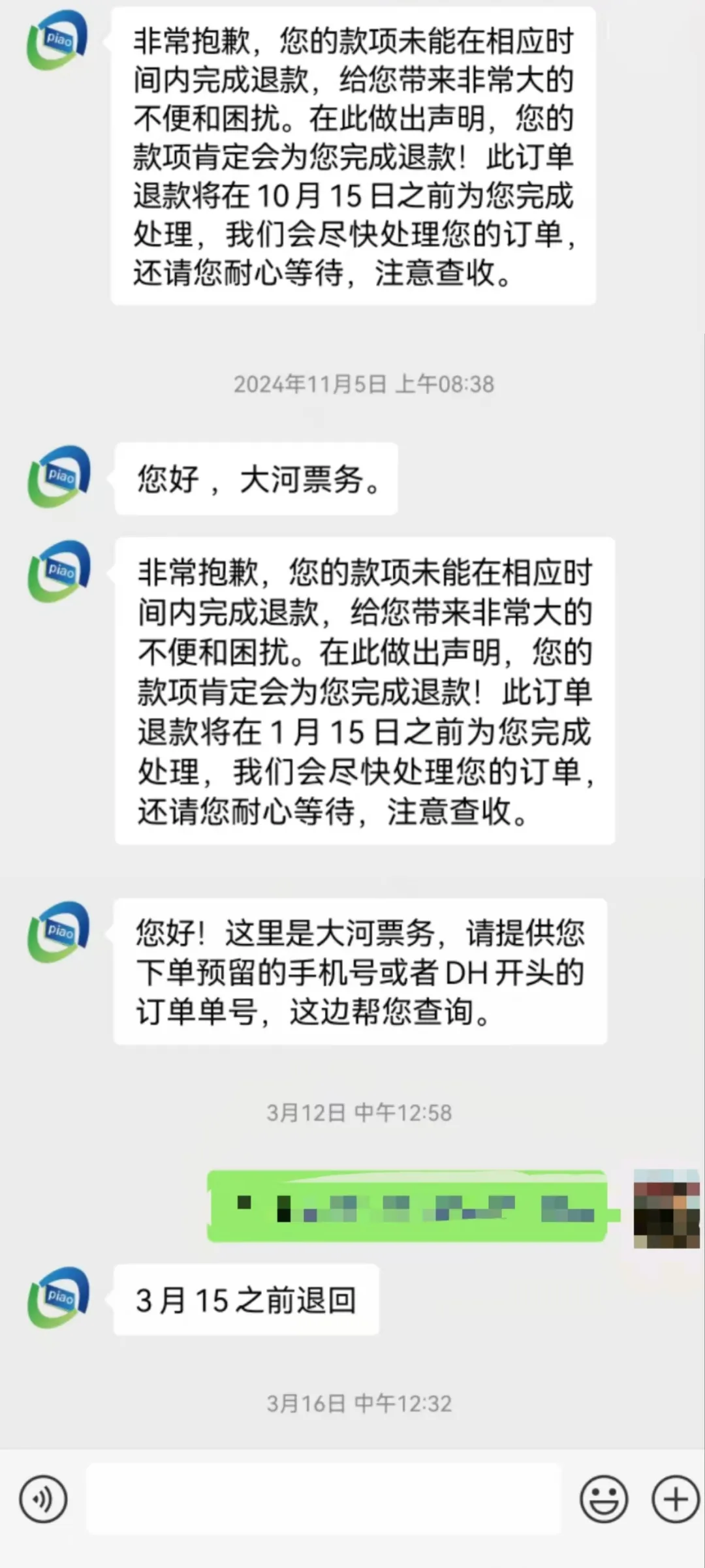Open the sender avatar beside '3月15之前退回'

(x=59, y=1297)
